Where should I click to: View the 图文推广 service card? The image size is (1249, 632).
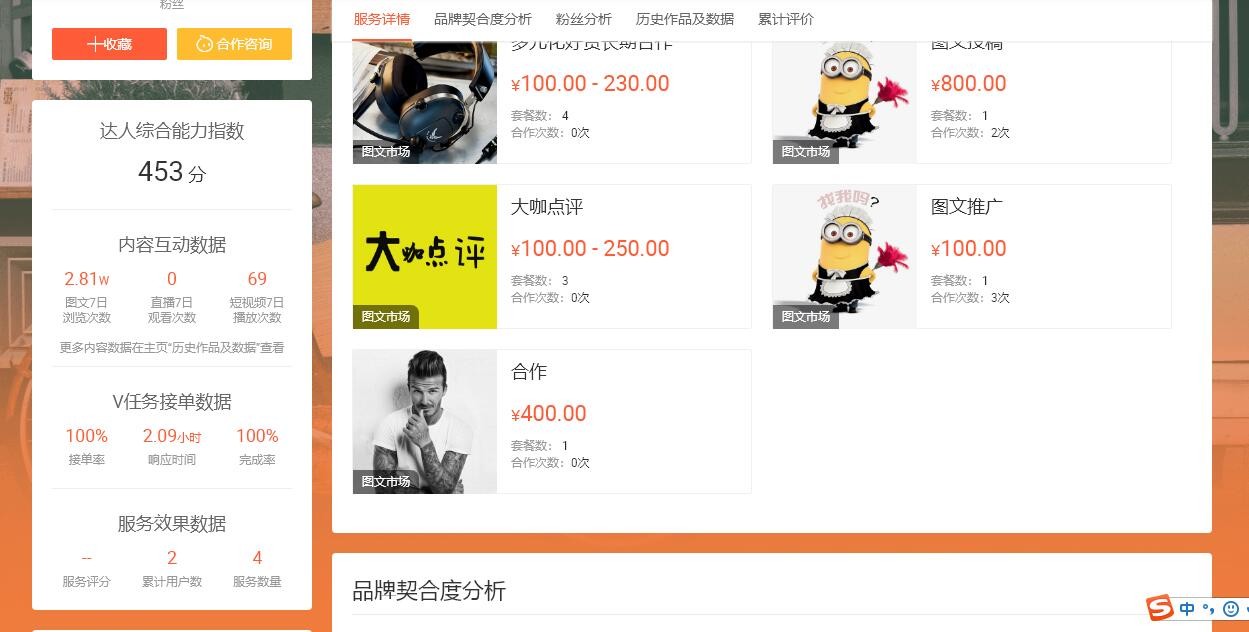coord(971,256)
